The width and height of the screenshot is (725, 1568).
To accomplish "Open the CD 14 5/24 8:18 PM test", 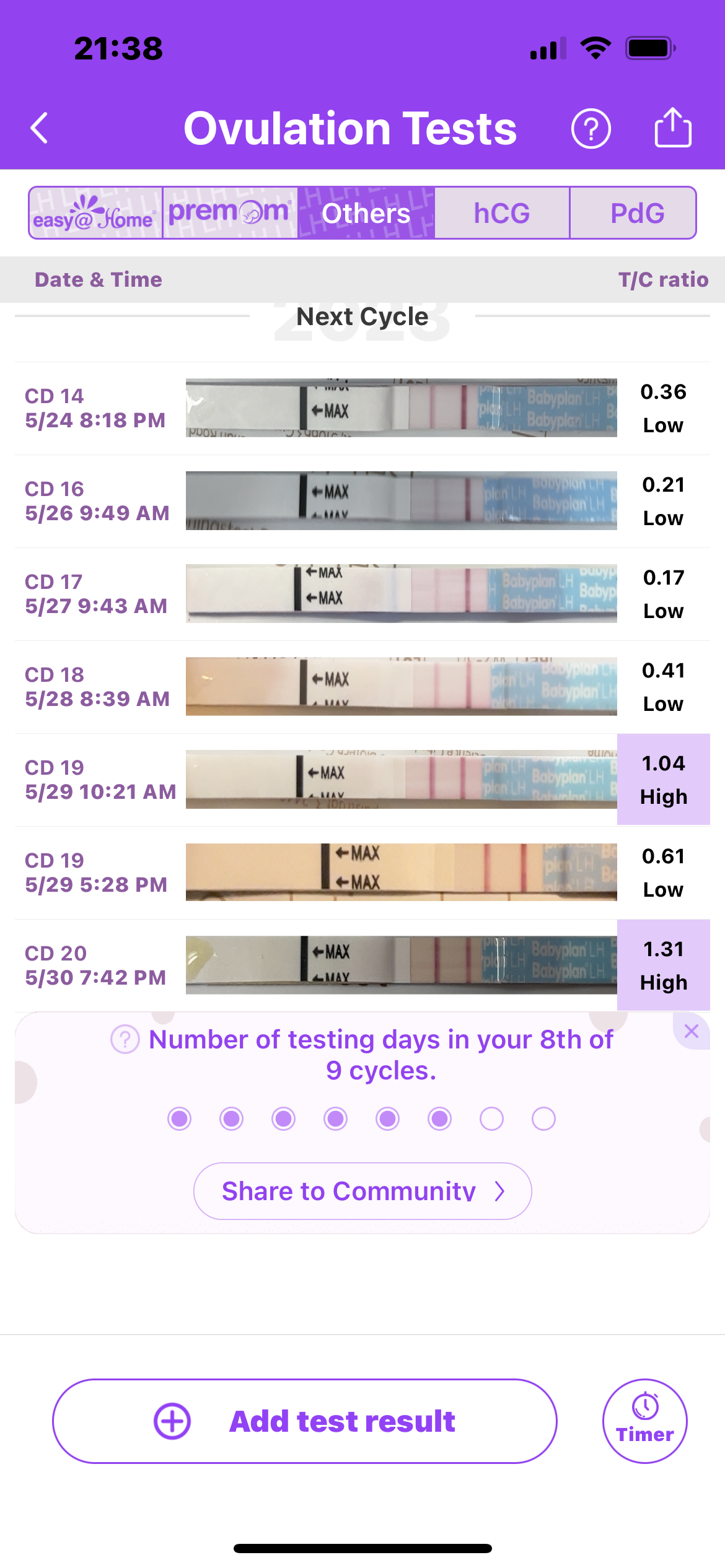I will (x=362, y=408).
